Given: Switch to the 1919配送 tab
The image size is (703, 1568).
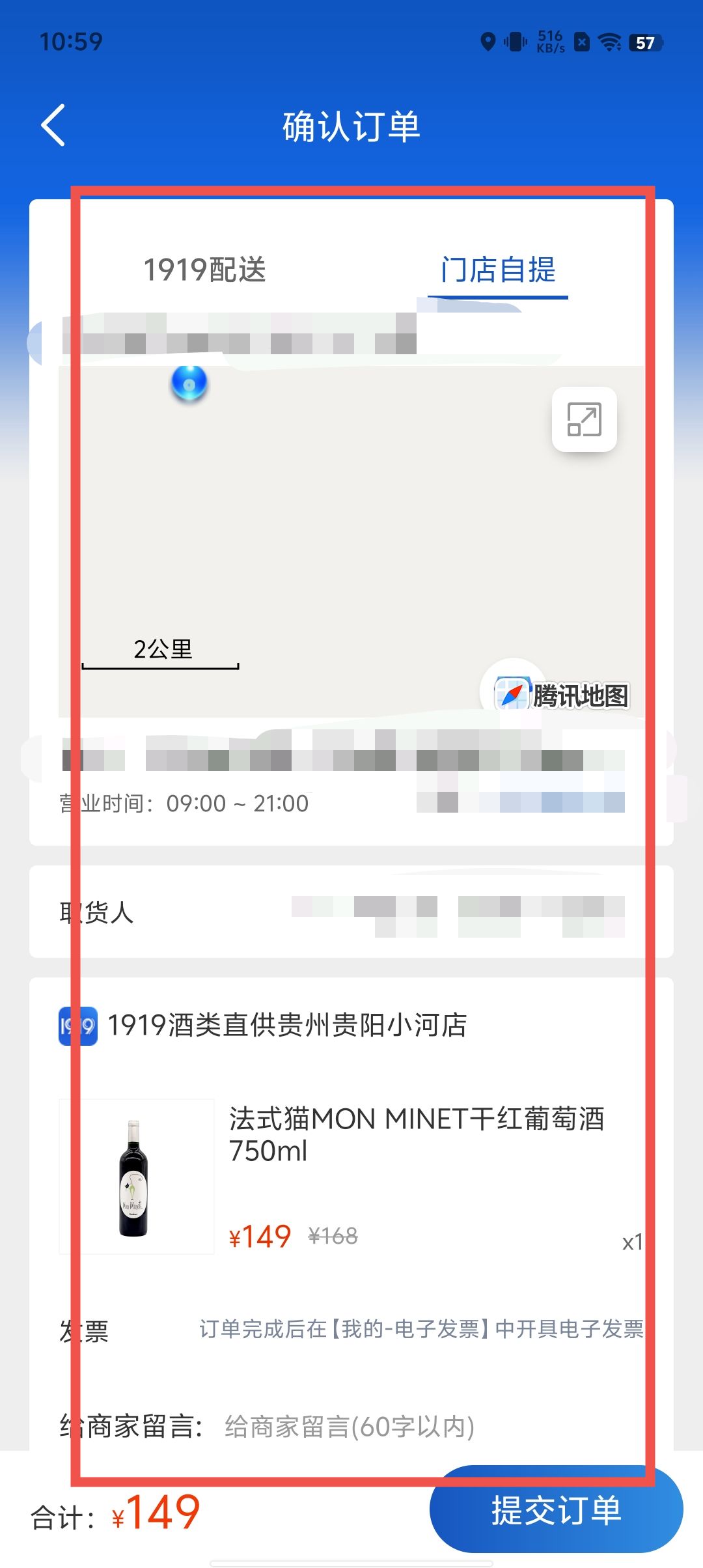Looking at the screenshot, I should click(204, 270).
